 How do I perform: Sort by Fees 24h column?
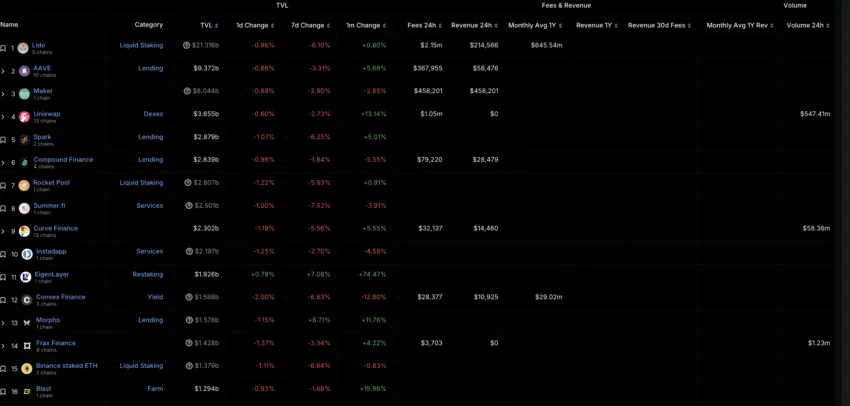pyautogui.click(x=424, y=24)
